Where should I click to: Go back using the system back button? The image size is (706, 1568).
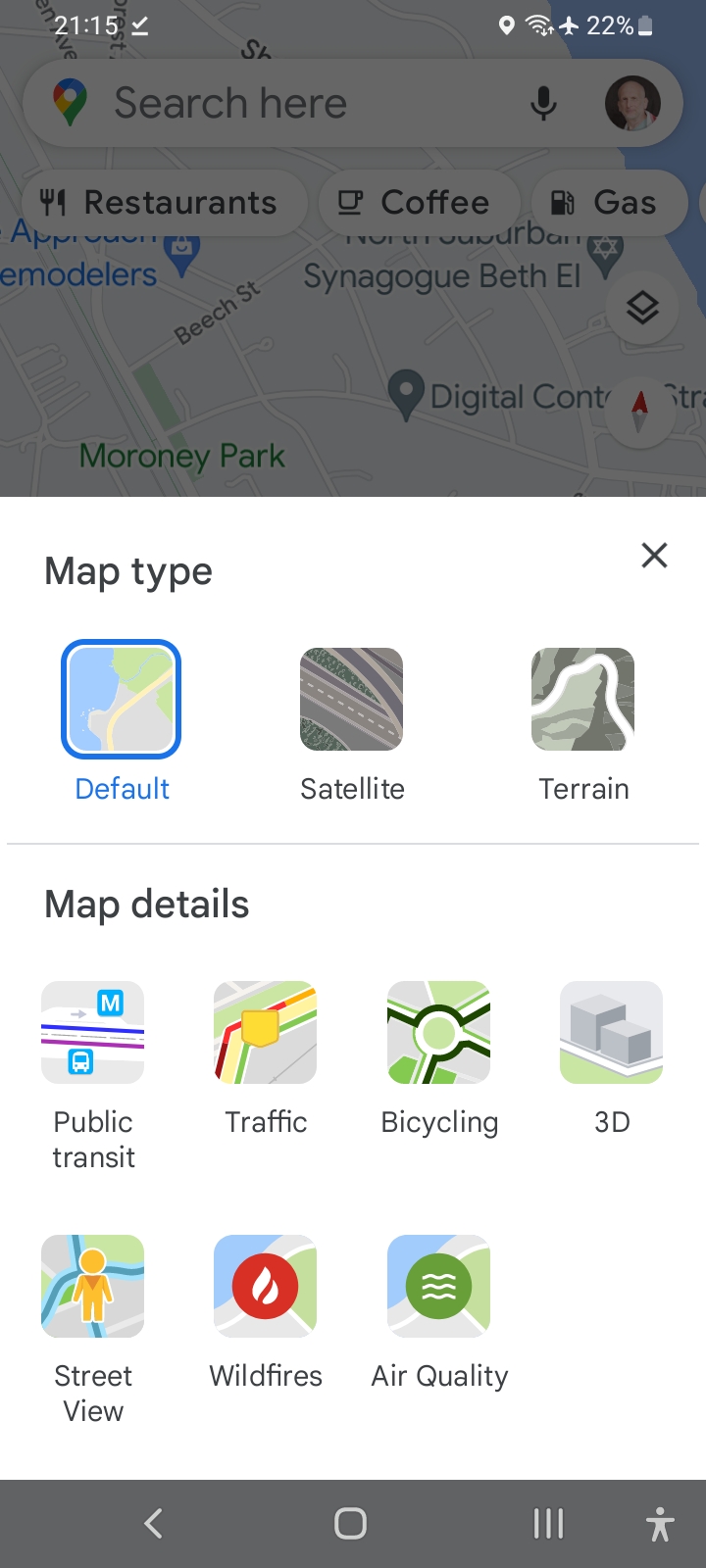pyautogui.click(x=154, y=1523)
